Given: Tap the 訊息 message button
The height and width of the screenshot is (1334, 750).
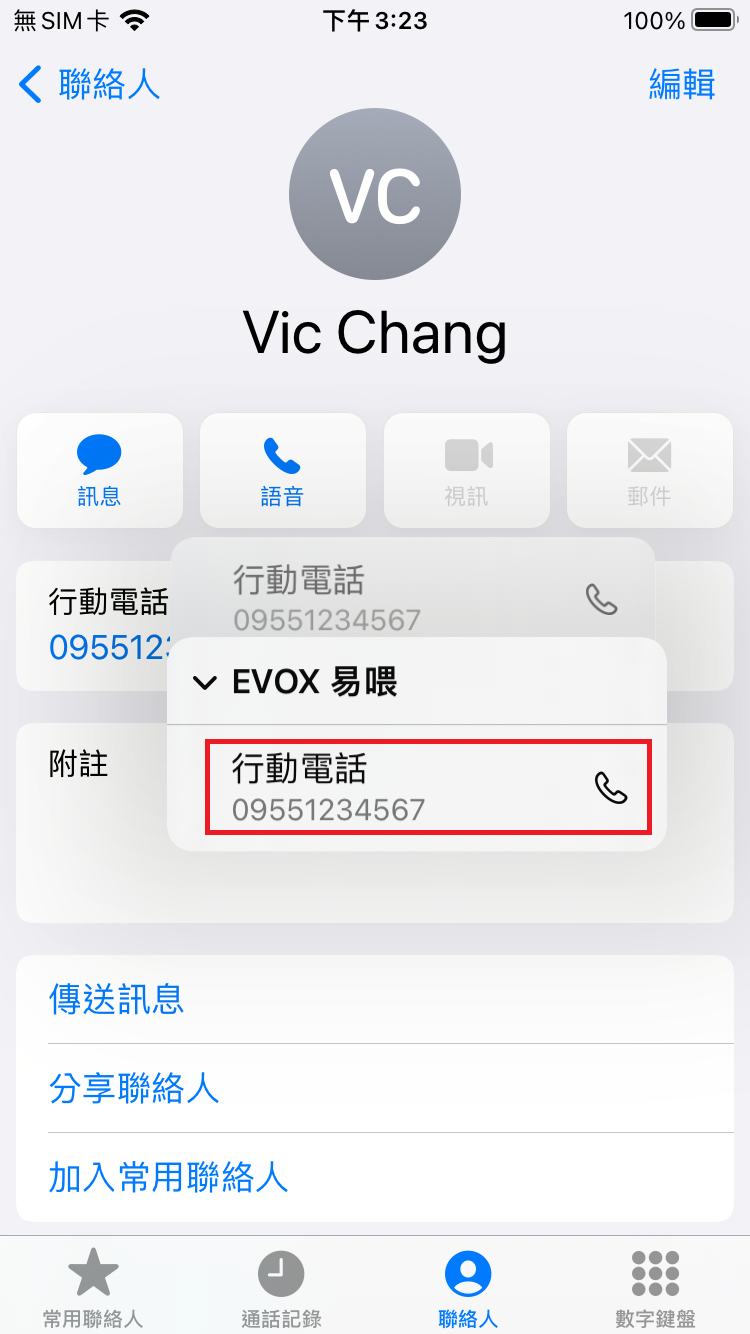Looking at the screenshot, I should click(x=100, y=470).
